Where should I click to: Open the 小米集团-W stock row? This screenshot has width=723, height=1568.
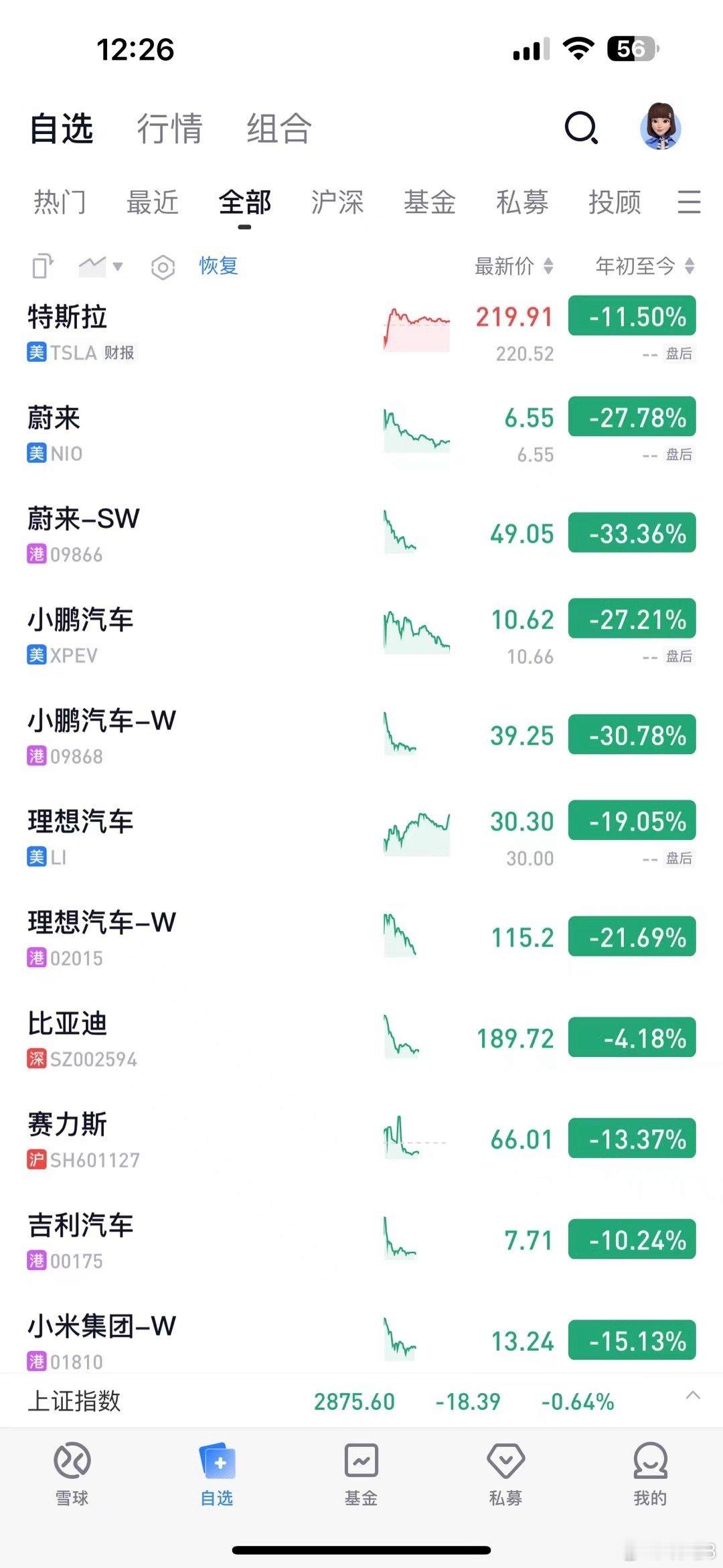coord(201,1341)
